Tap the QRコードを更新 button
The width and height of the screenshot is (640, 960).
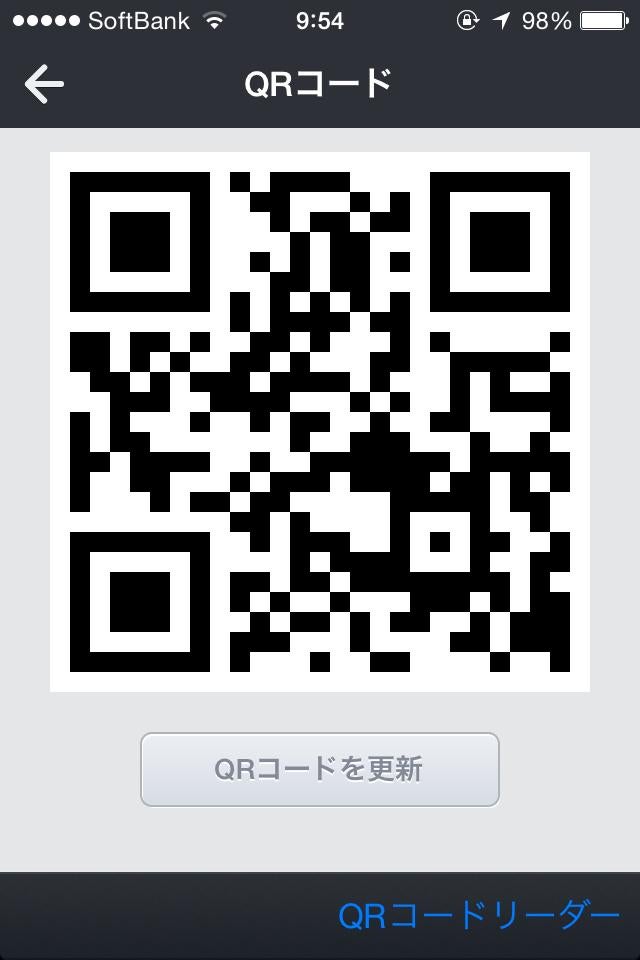pos(319,769)
